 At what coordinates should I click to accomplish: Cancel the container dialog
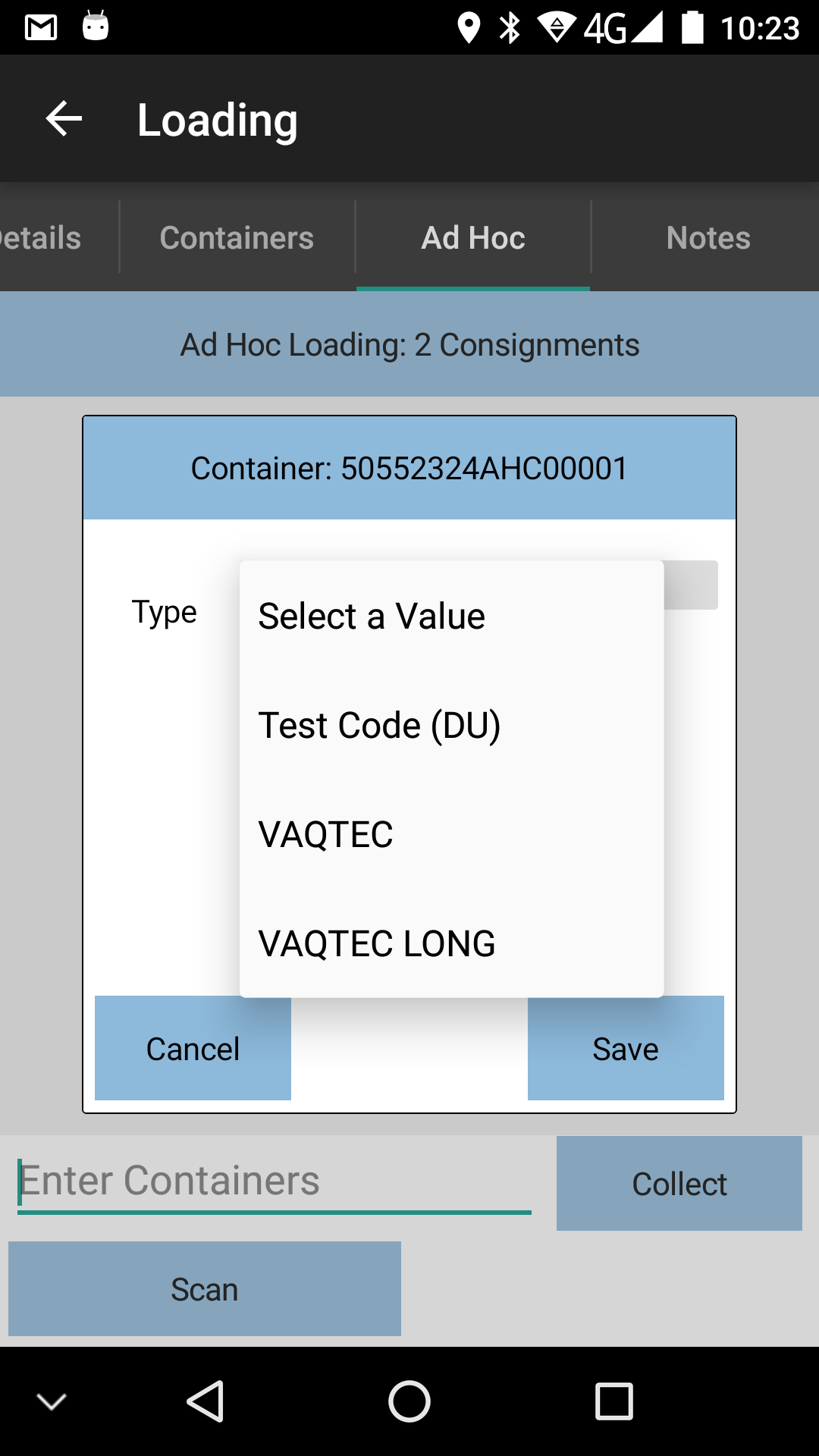[193, 1049]
